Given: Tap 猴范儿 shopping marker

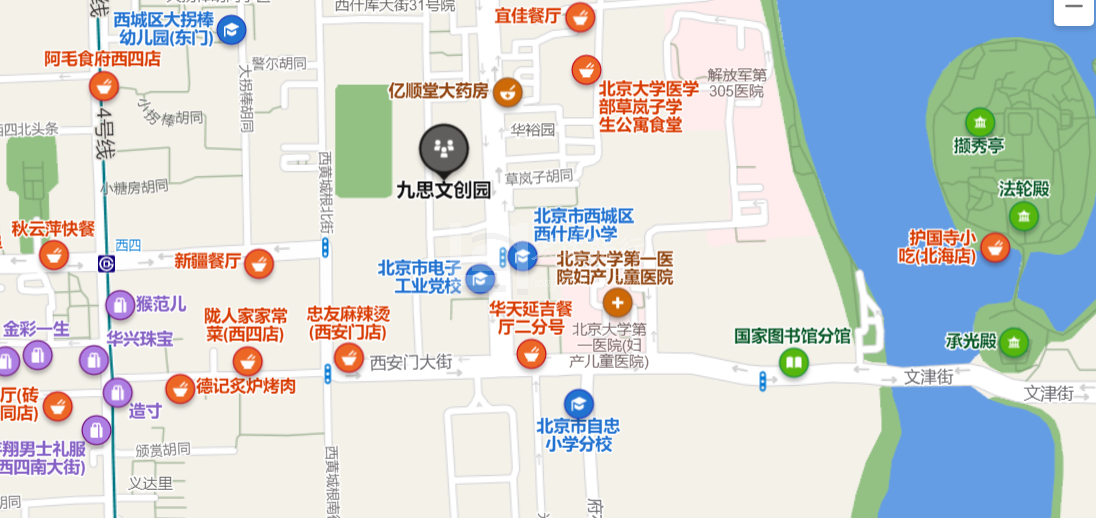Looking at the screenshot, I should [x=120, y=305].
